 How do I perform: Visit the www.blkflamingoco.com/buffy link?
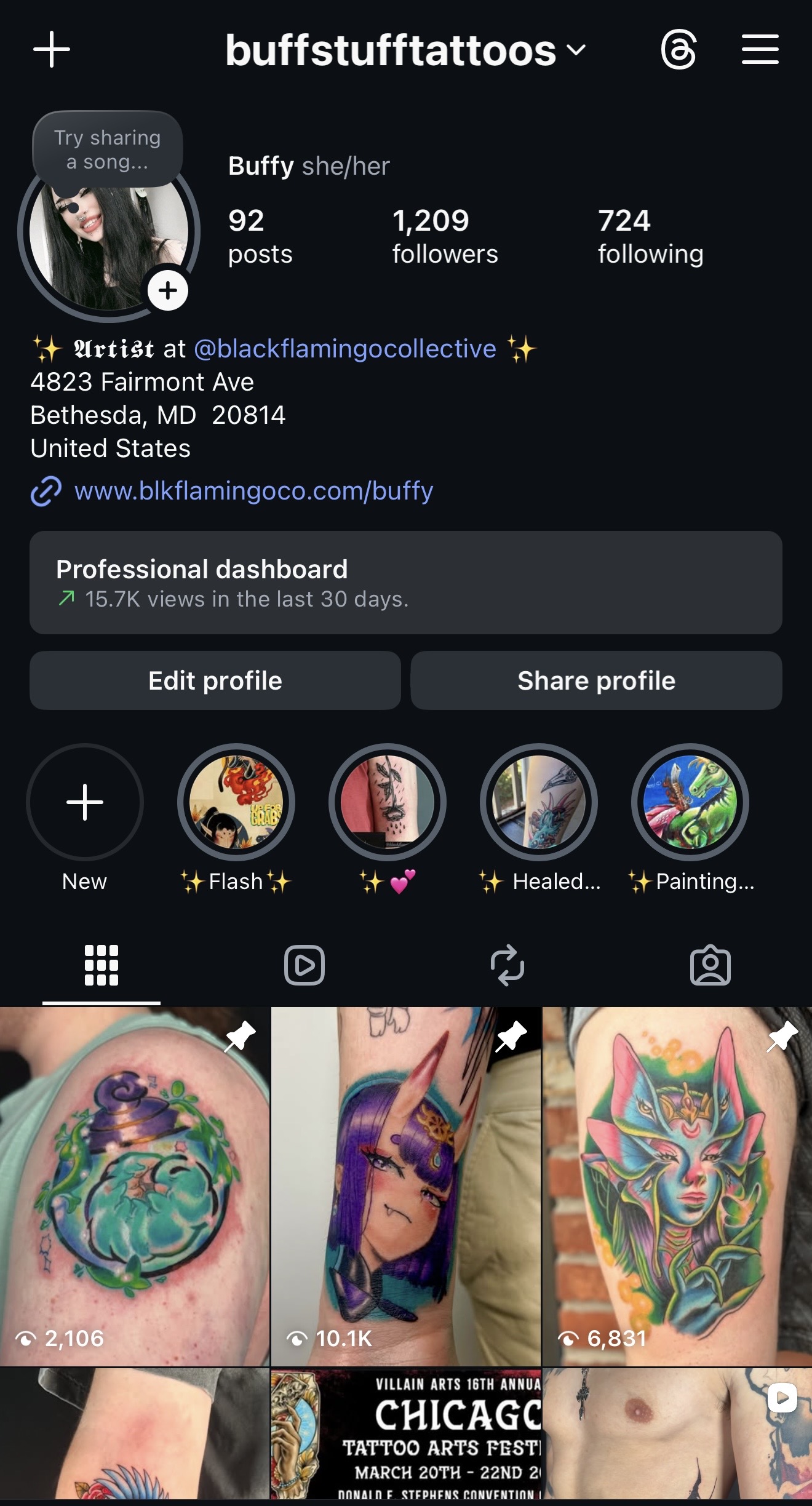pos(253,491)
